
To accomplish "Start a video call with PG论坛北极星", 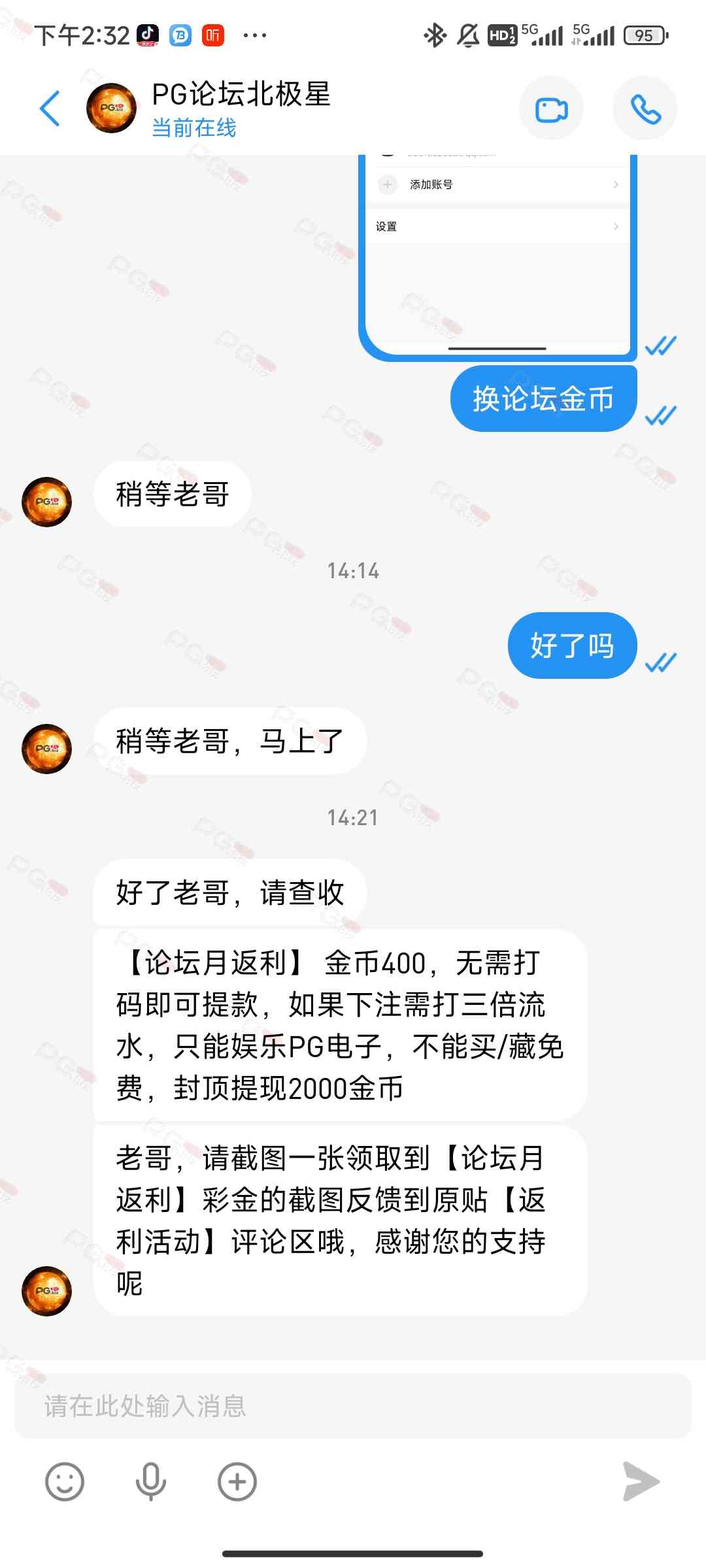I will (x=551, y=109).
